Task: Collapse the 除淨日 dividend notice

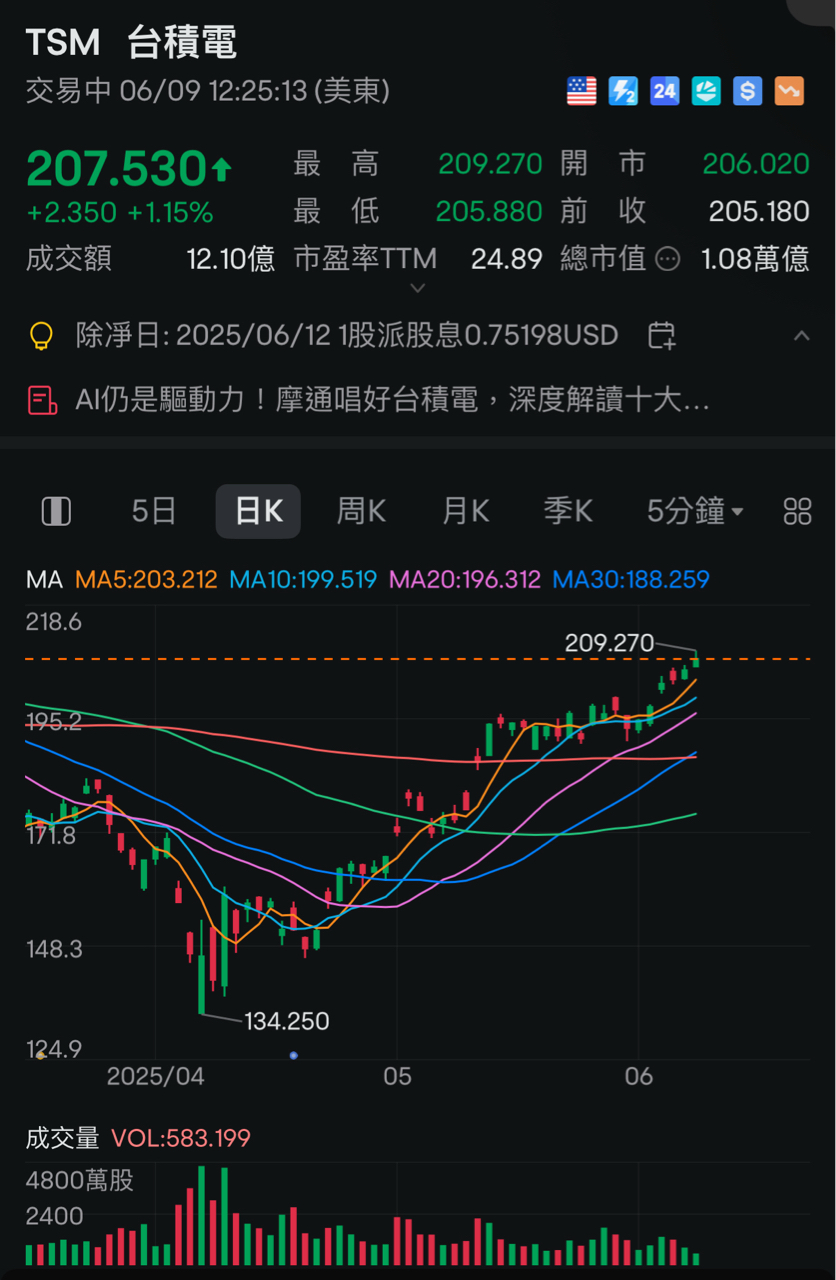Action: click(x=801, y=336)
